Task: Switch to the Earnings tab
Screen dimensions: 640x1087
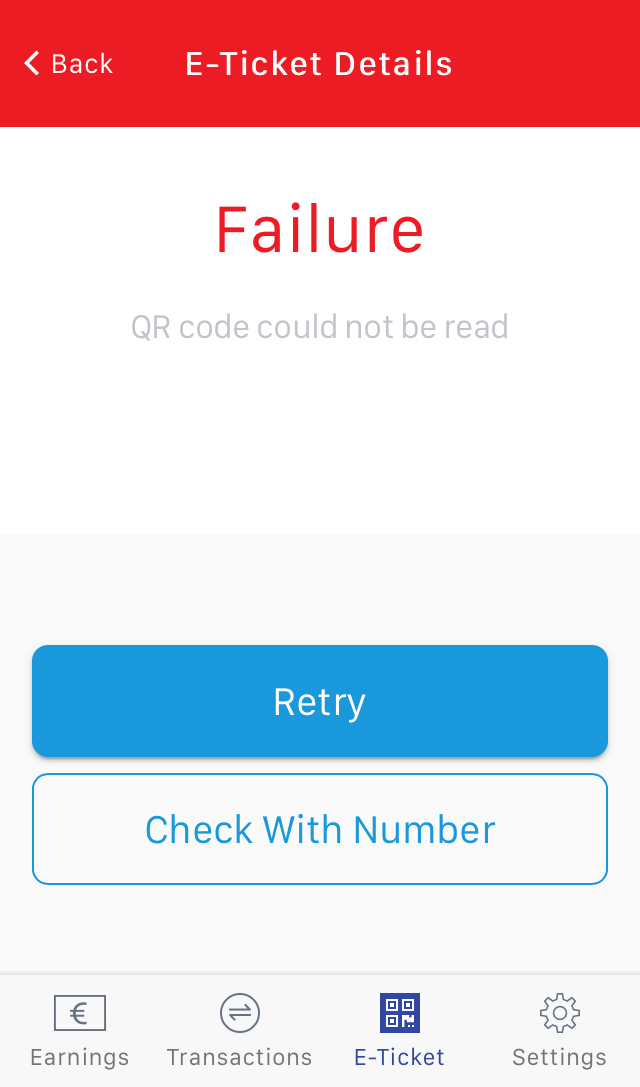Action: [80, 1031]
